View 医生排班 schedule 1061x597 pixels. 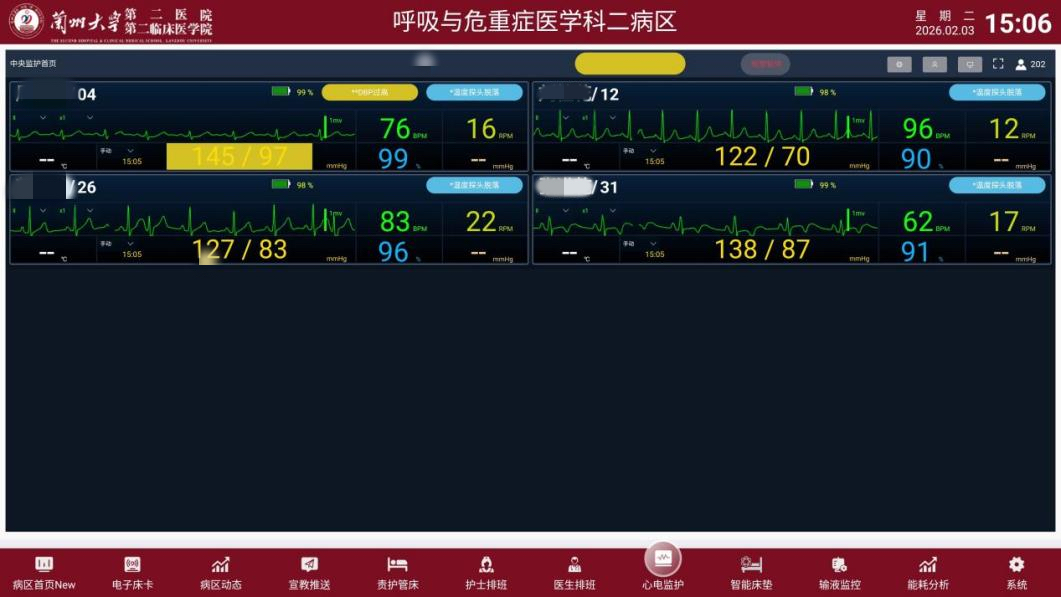[574, 572]
